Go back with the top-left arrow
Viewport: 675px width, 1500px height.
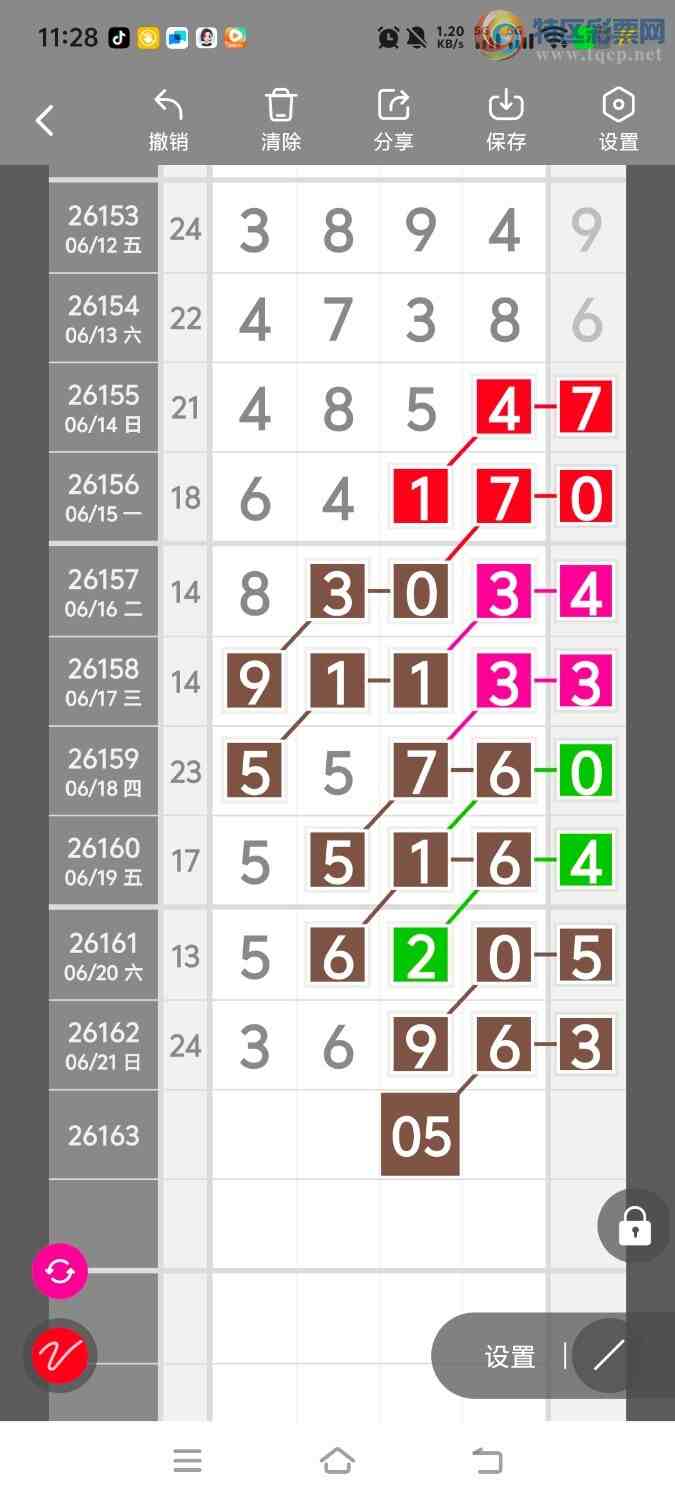point(45,121)
